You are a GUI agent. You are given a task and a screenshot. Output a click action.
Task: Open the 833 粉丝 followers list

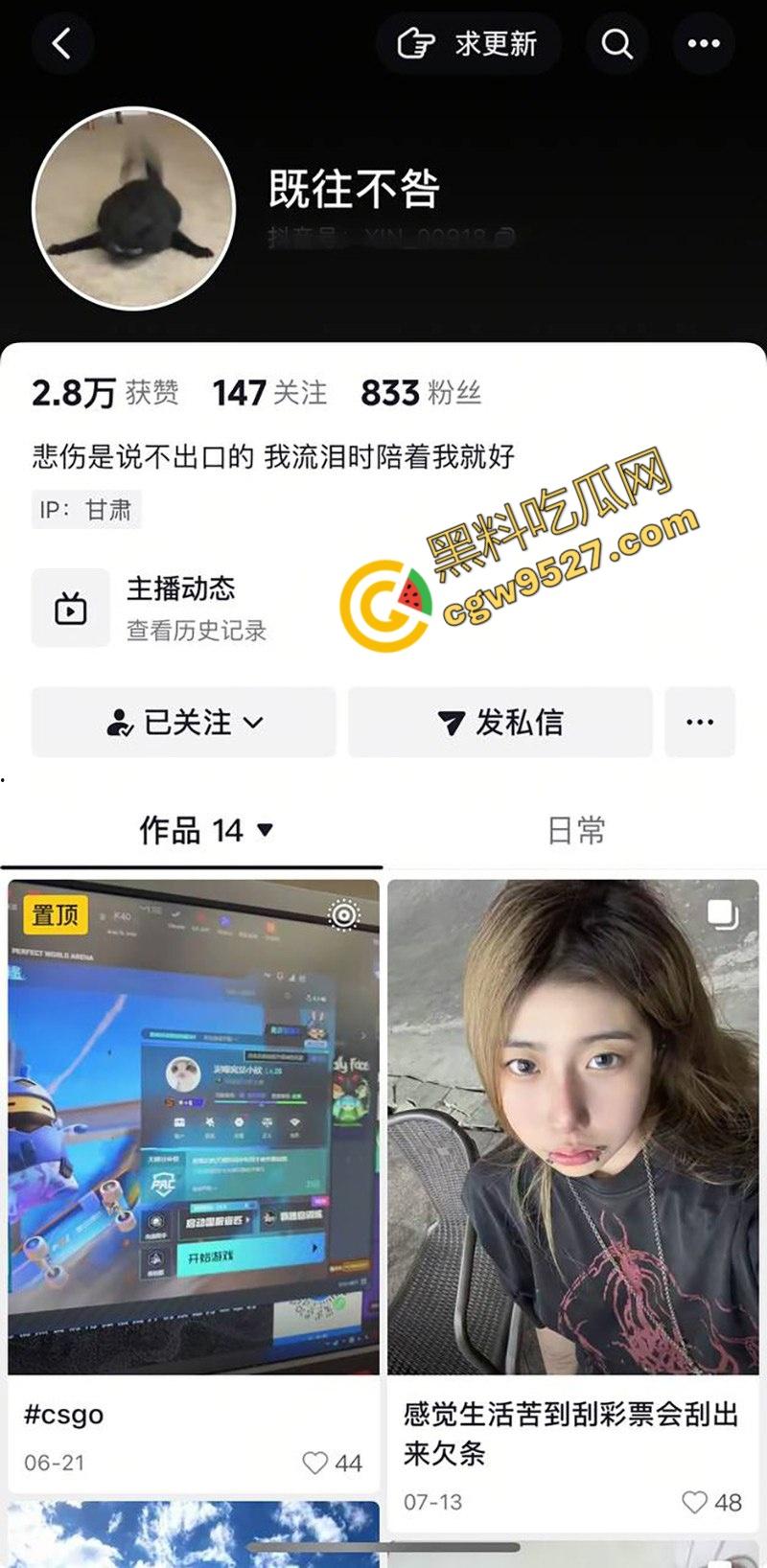click(x=420, y=393)
